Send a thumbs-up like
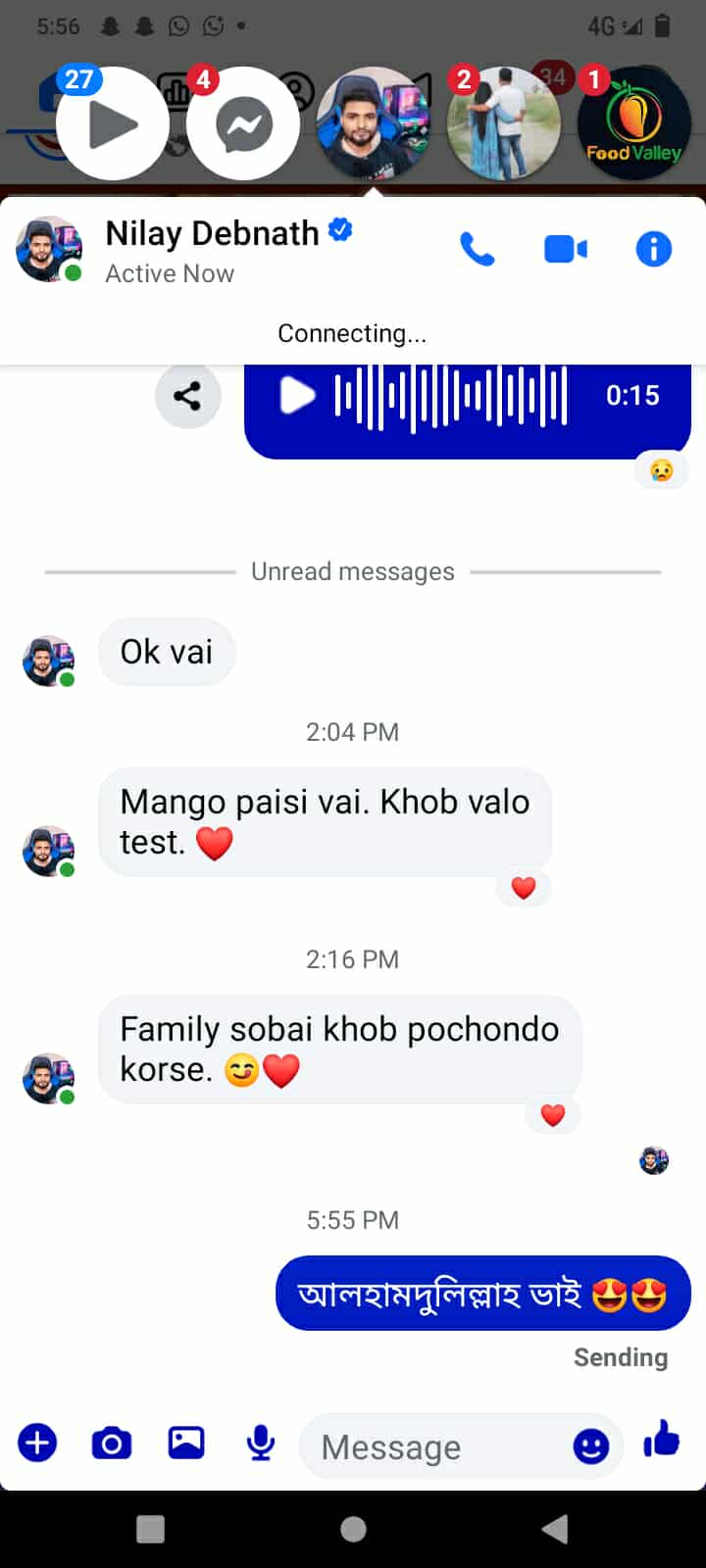The height and width of the screenshot is (1568, 706). click(662, 1441)
